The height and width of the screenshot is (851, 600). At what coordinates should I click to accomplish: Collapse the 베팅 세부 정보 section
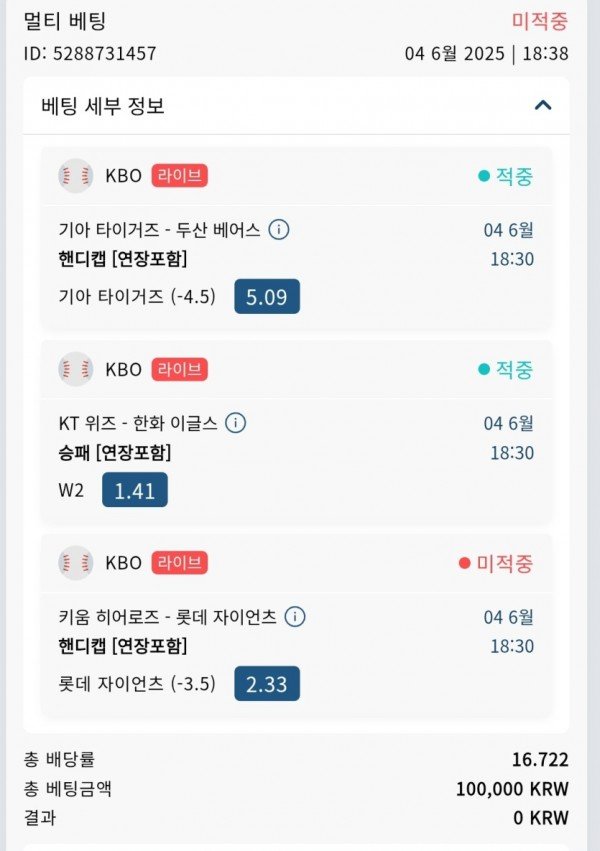pos(543,105)
